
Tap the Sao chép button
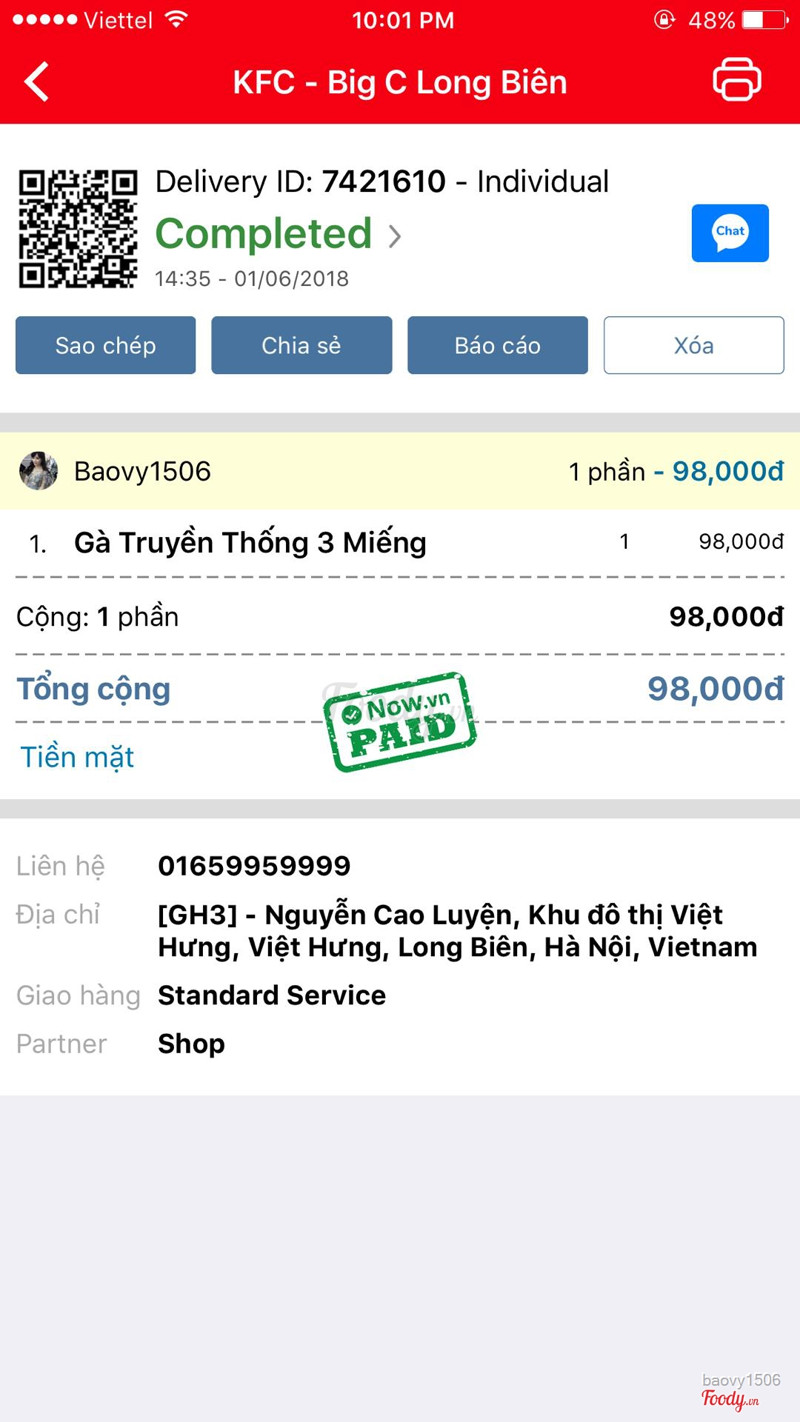pyautogui.click(x=106, y=345)
